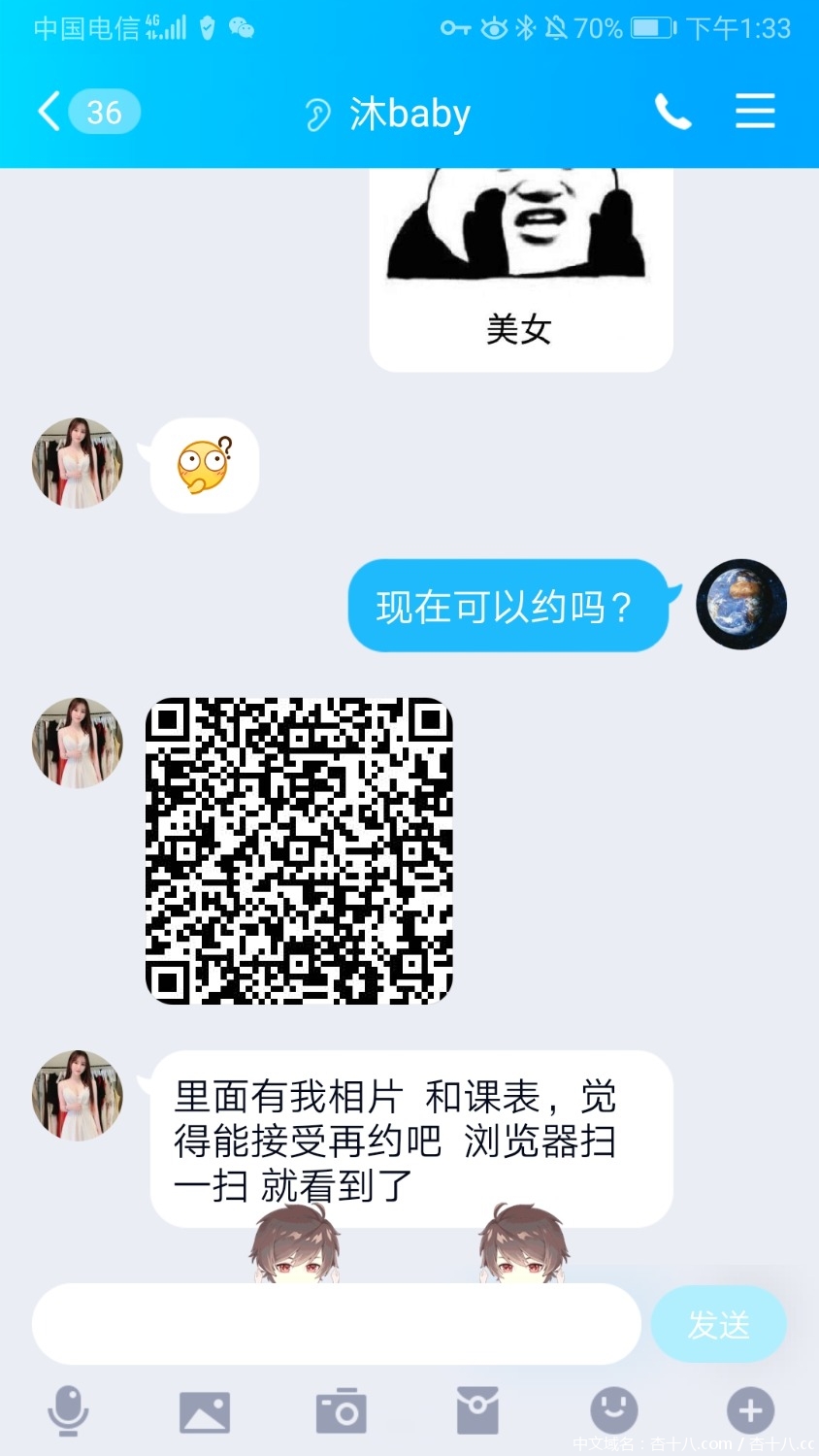Open the QR code image message

(299, 850)
